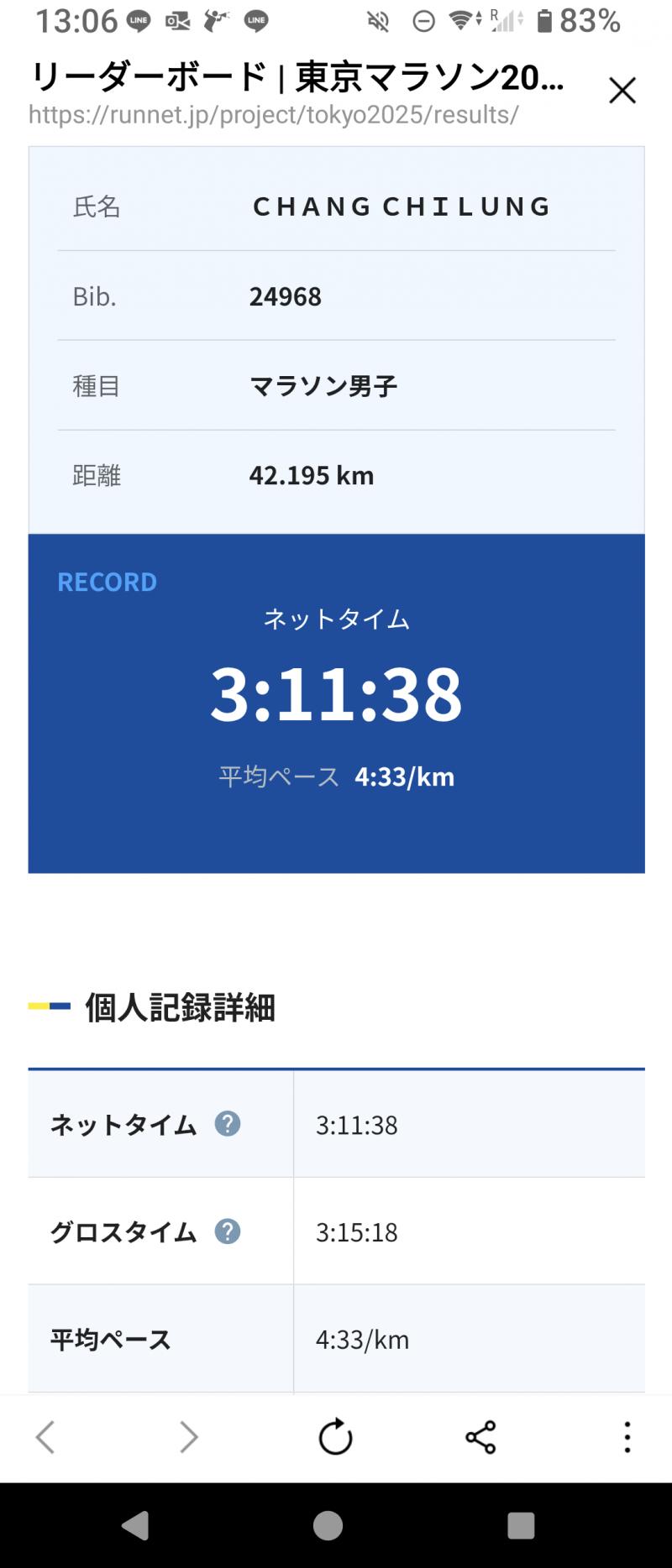
Task: Go back to the previous web page
Action: pyautogui.click(x=45, y=1437)
